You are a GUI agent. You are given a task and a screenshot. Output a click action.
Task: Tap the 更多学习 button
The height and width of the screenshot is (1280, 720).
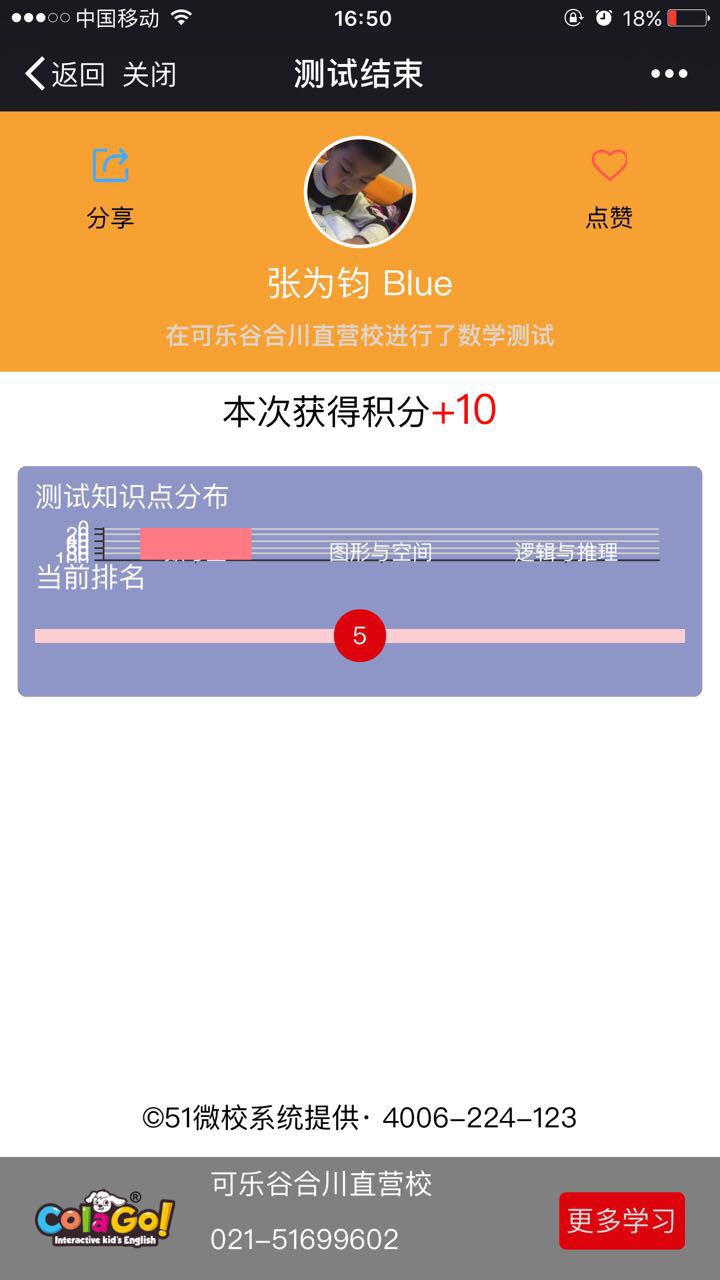[621, 1221]
